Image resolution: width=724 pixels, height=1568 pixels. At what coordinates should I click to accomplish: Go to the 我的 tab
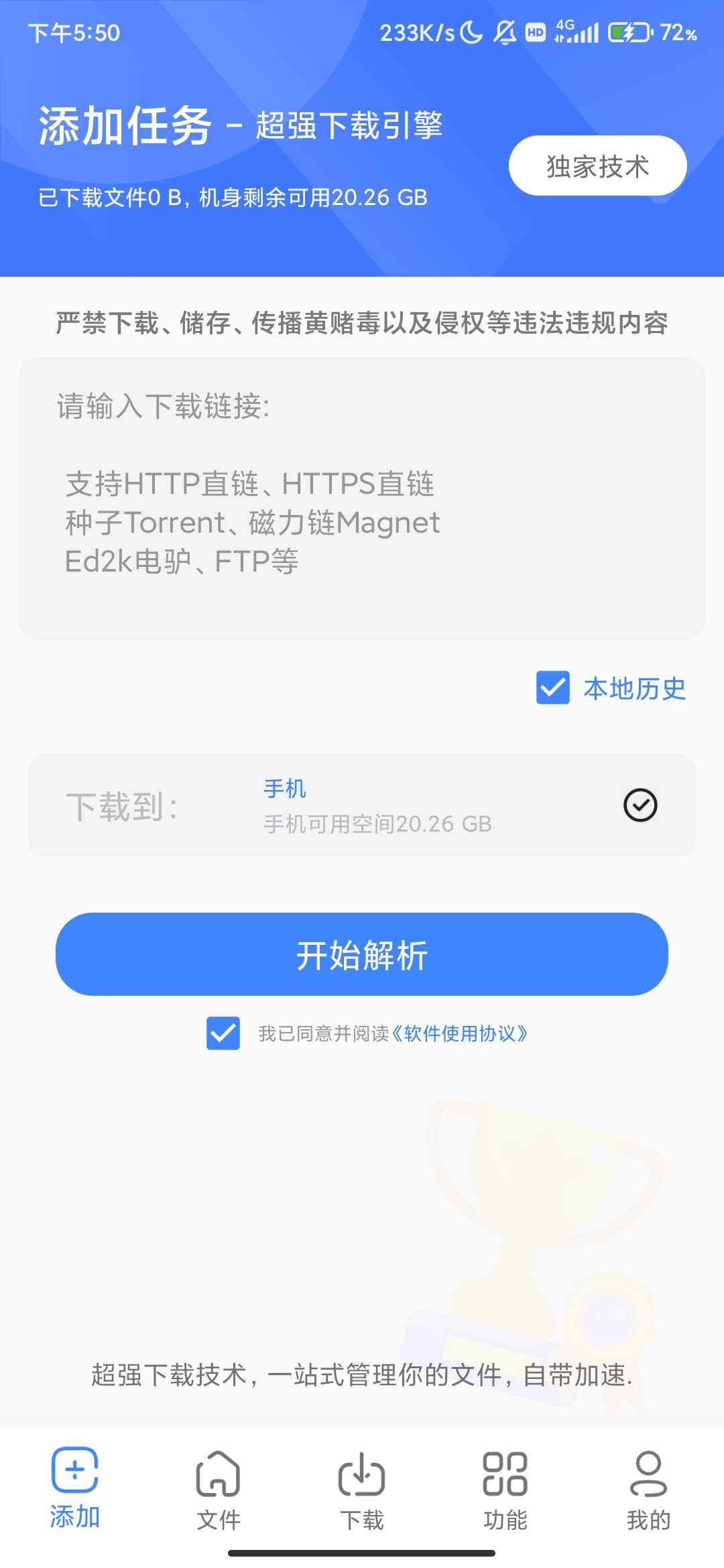648,1488
